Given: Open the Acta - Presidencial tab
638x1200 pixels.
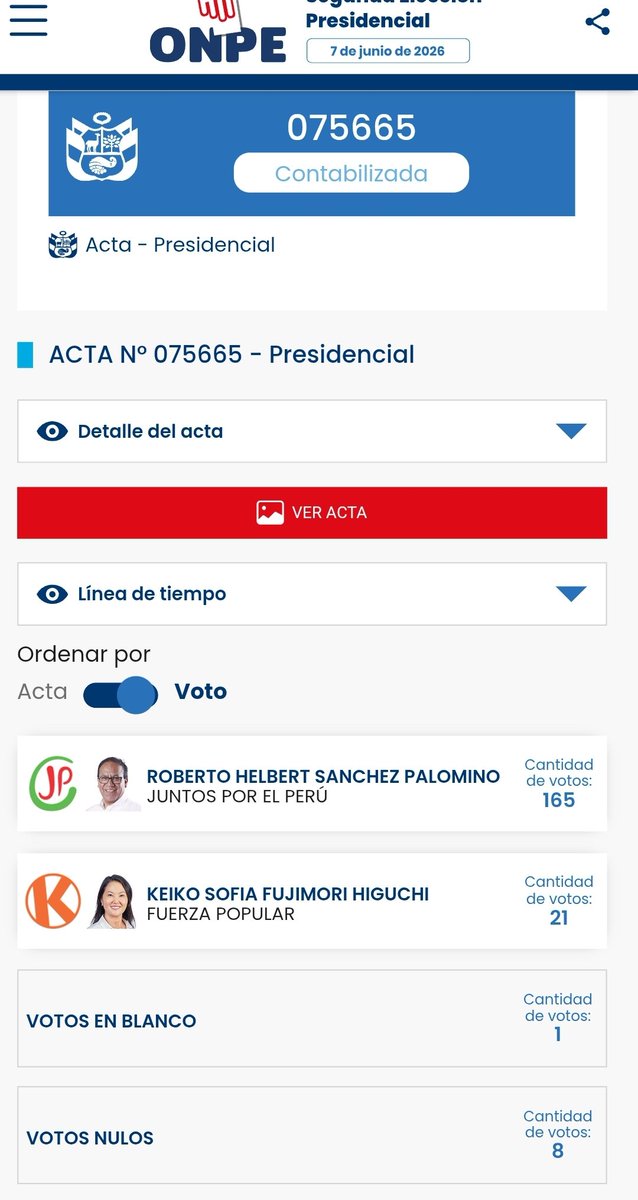Looking at the screenshot, I should pyautogui.click(x=162, y=245).
